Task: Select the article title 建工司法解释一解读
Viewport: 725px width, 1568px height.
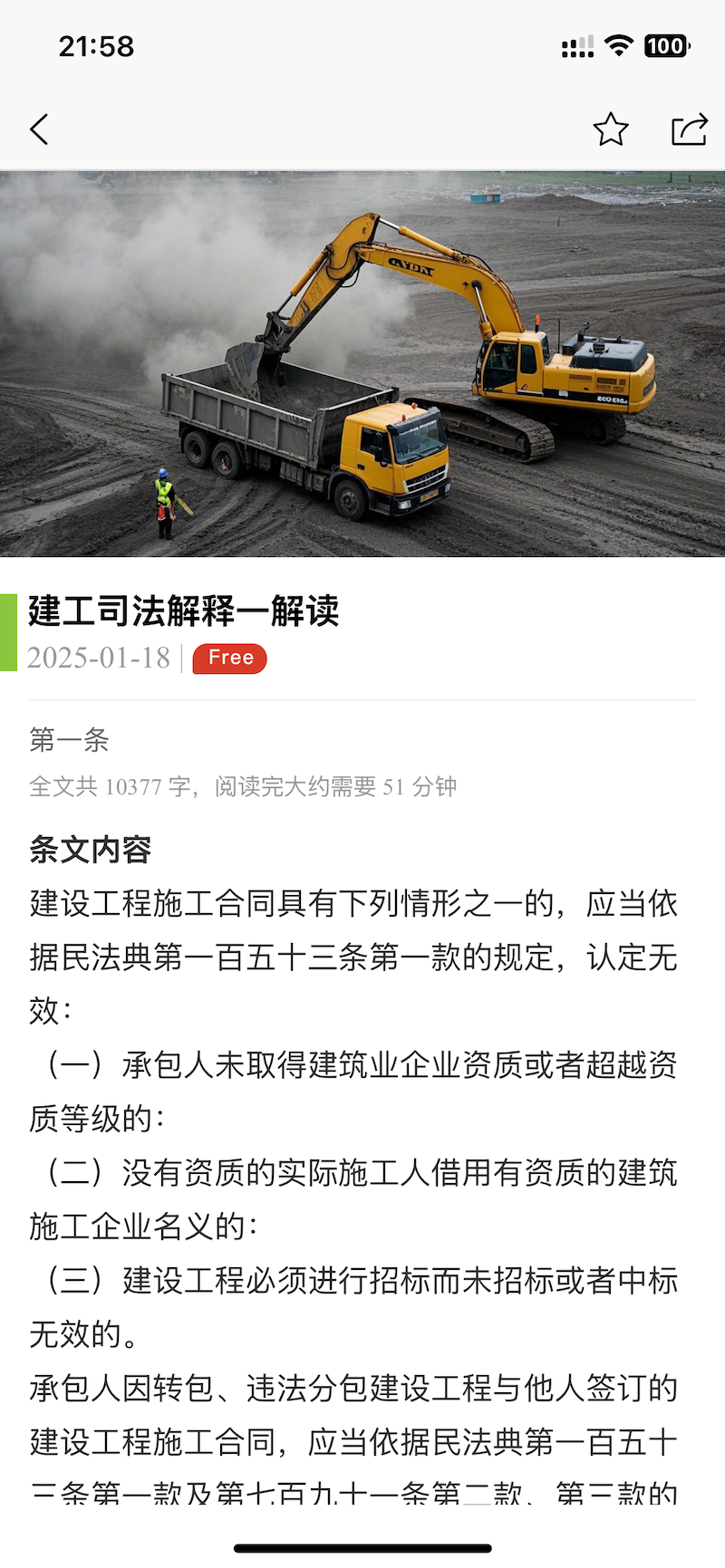Action: [184, 612]
